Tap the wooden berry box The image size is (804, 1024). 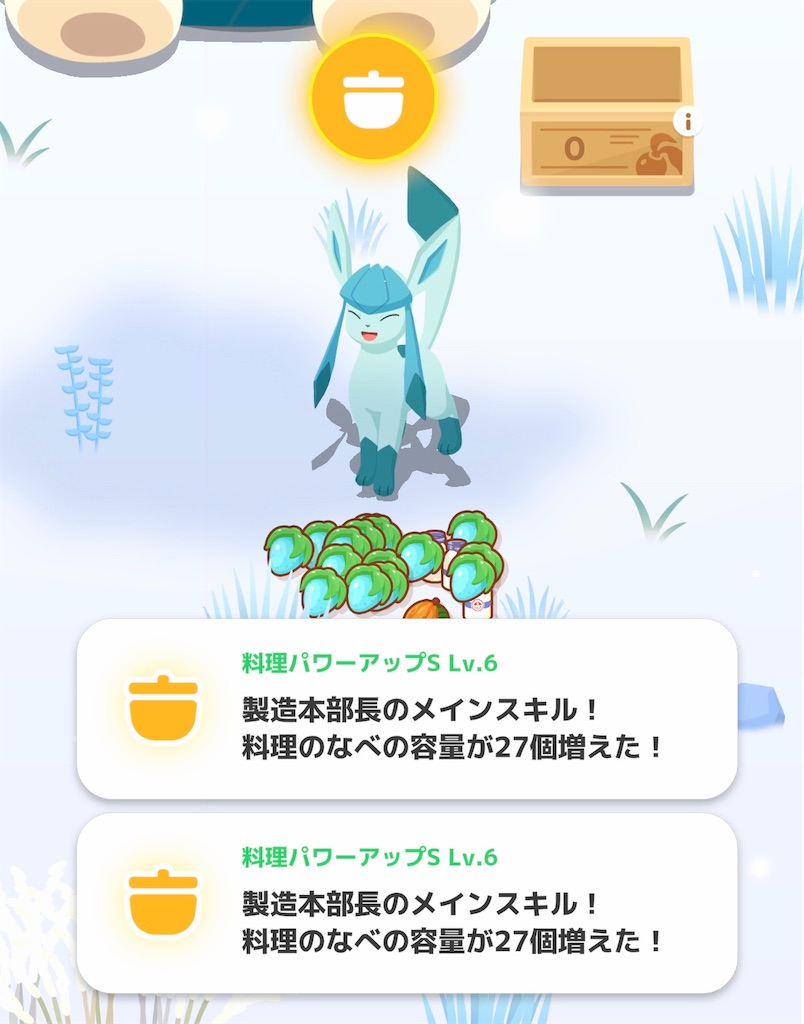pyautogui.click(x=606, y=115)
